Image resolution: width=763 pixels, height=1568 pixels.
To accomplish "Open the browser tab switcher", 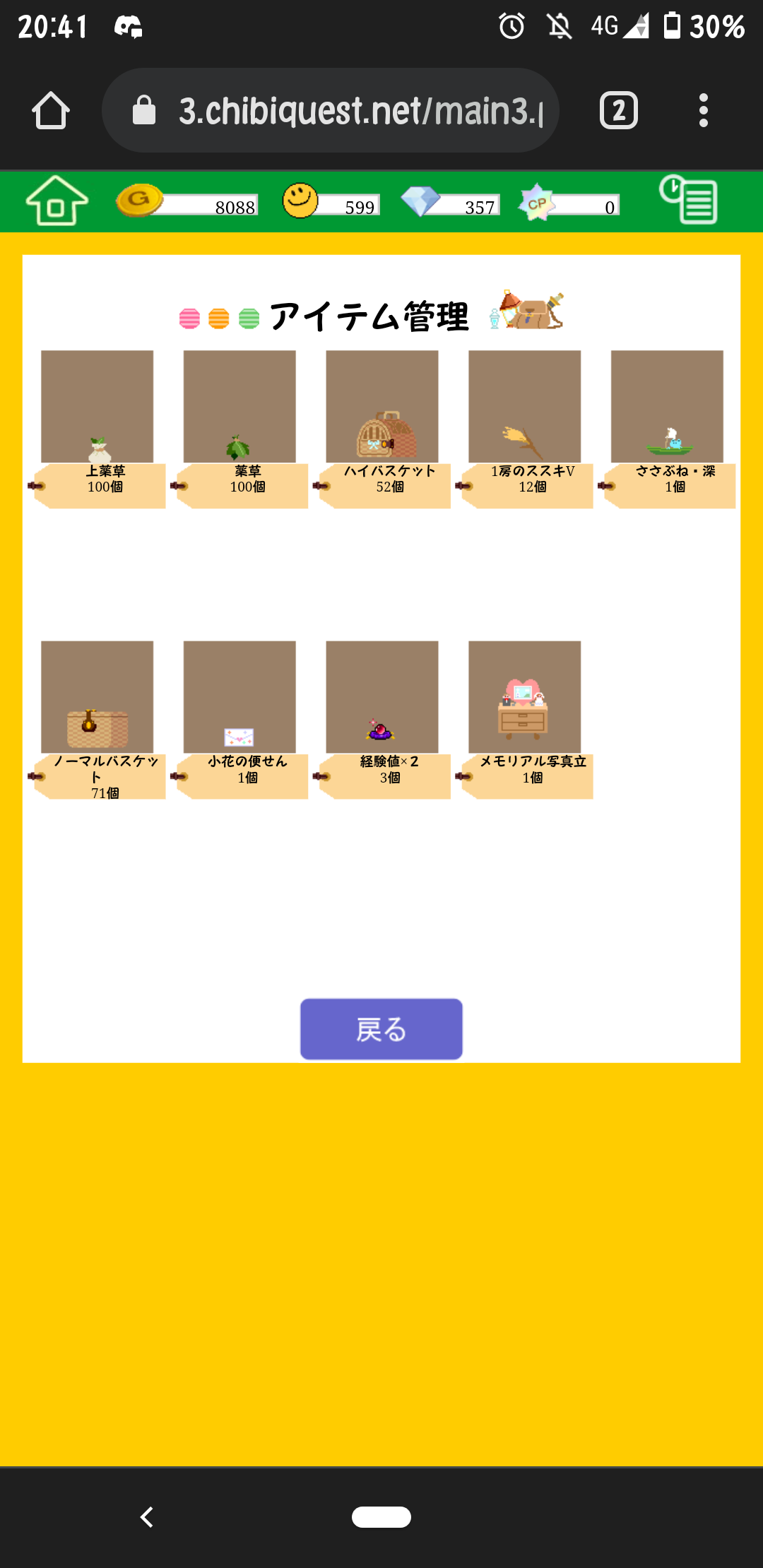I will pyautogui.click(x=619, y=111).
